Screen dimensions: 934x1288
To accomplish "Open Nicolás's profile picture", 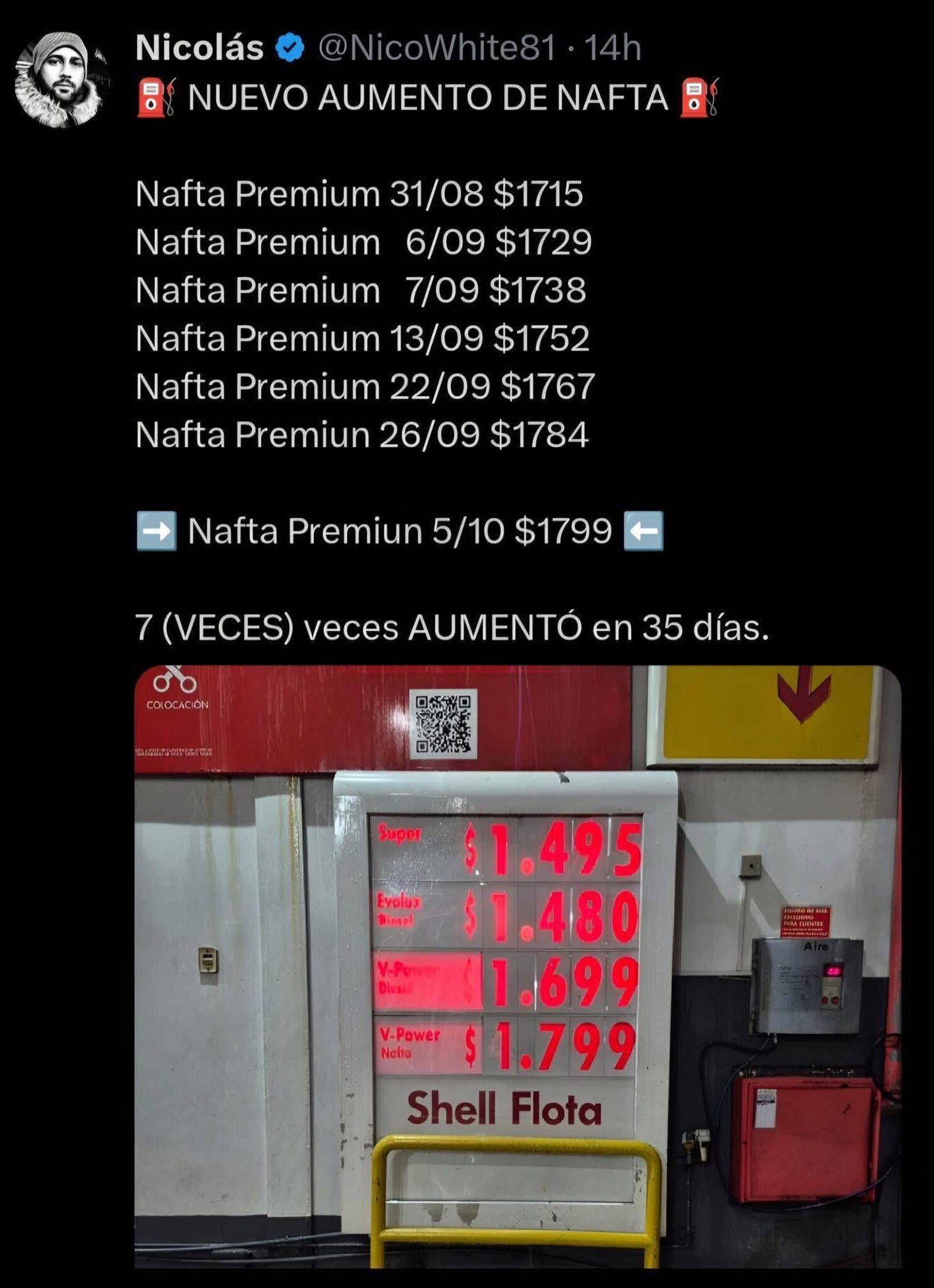I will [x=61, y=80].
